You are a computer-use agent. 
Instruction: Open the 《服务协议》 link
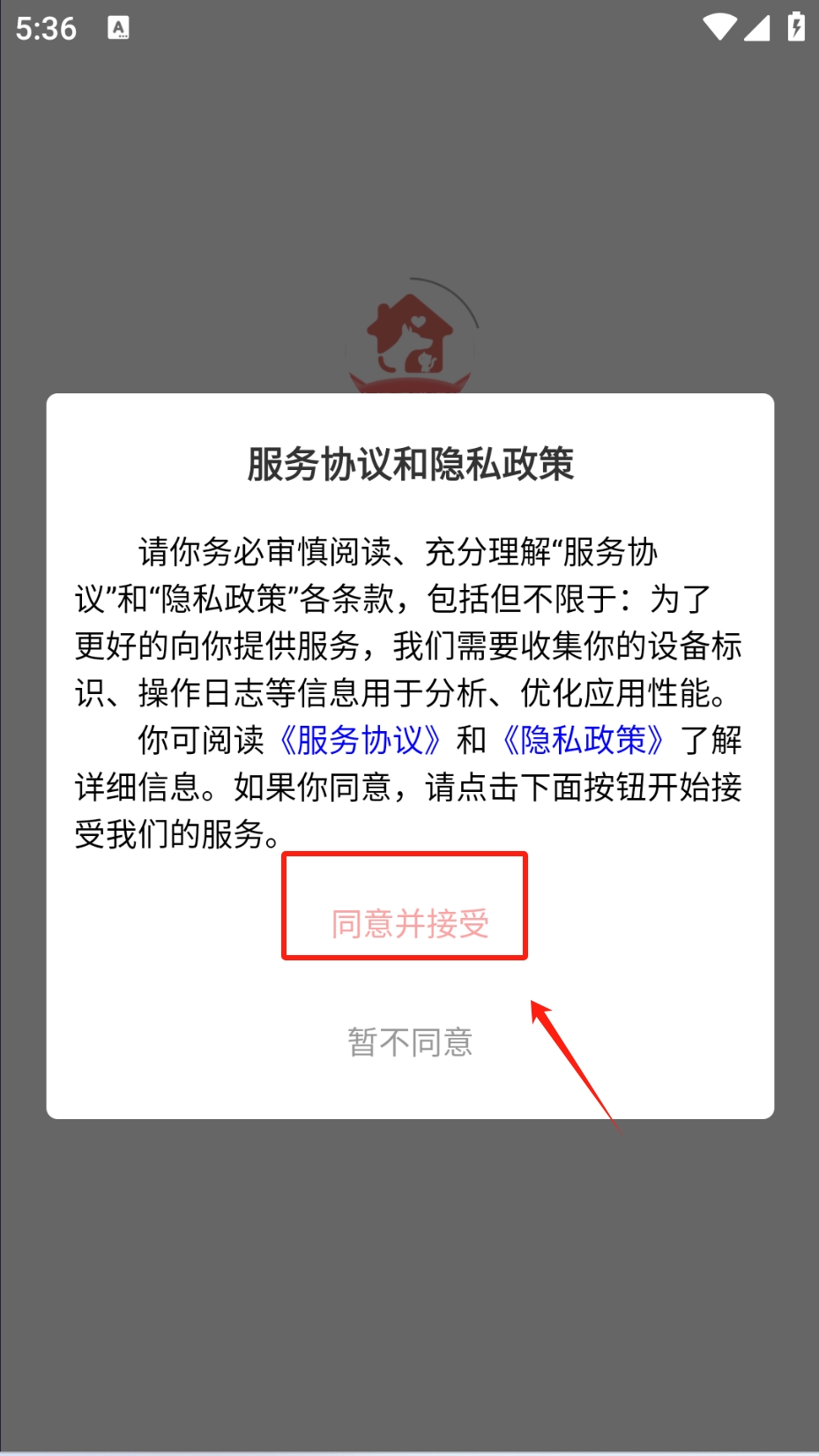click(x=360, y=740)
